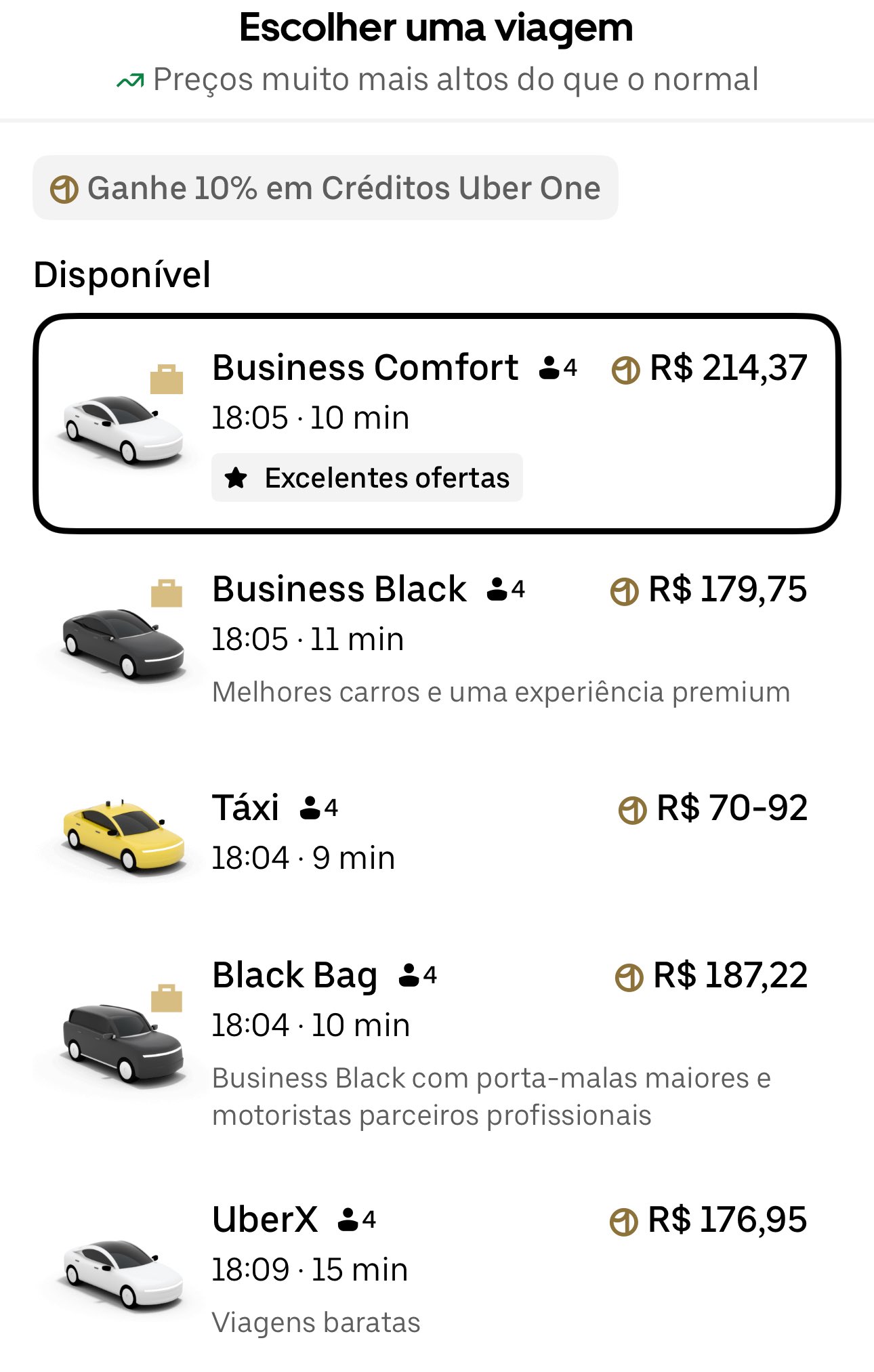The image size is (874, 1372).
Task: Pick the Táxi ride option
Action: [x=436, y=833]
